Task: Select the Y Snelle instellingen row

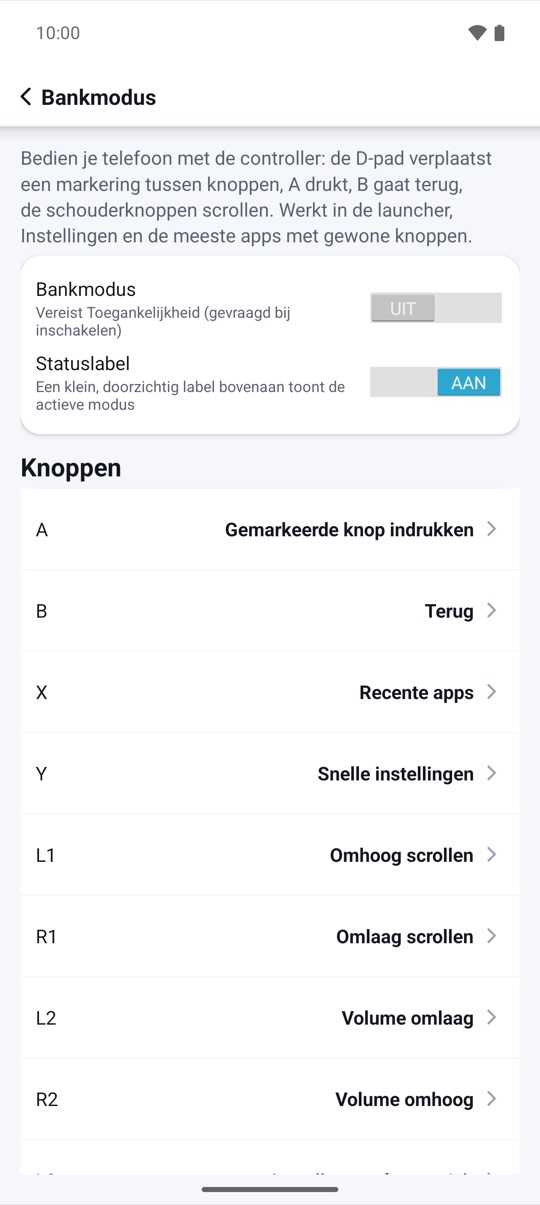Action: point(270,774)
